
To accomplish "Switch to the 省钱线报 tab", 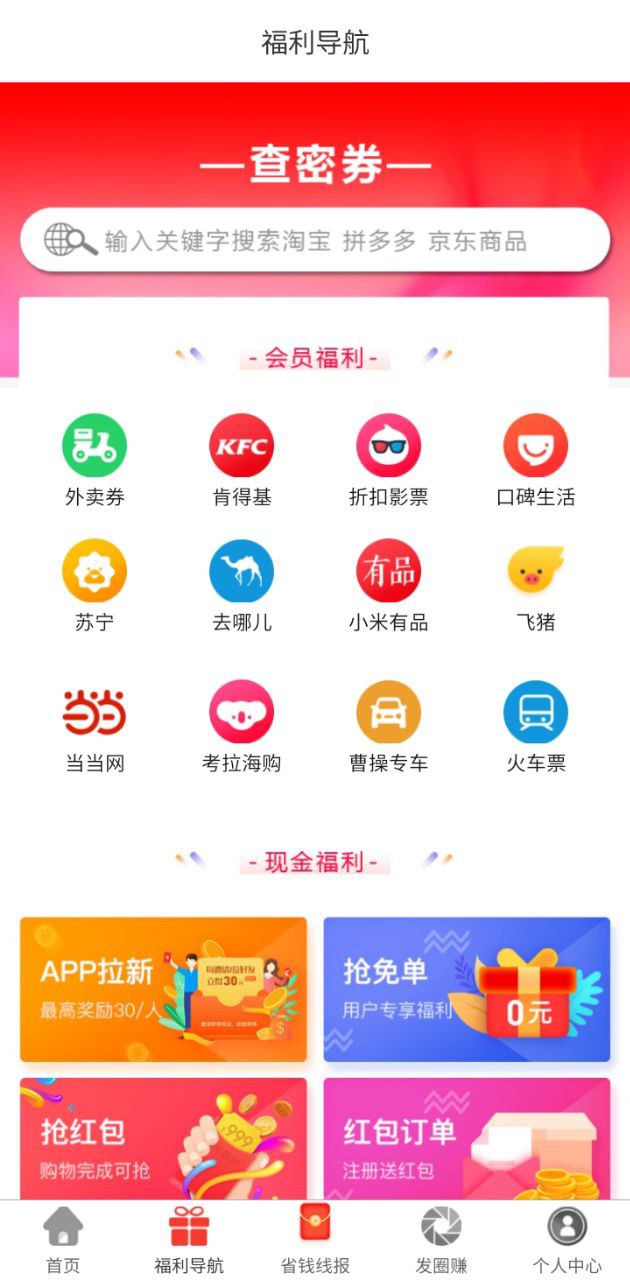I will pos(315,1240).
